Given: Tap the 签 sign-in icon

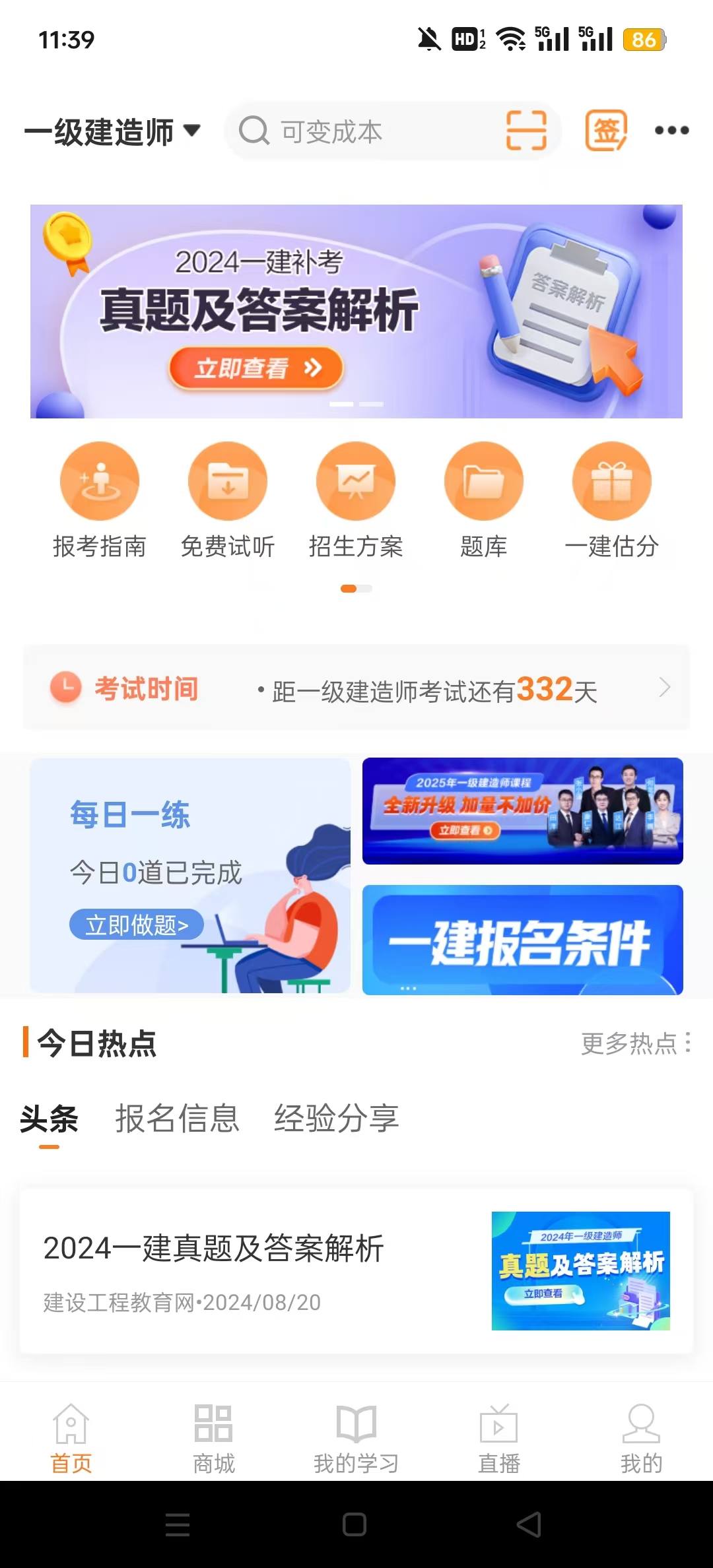Looking at the screenshot, I should click(x=607, y=131).
